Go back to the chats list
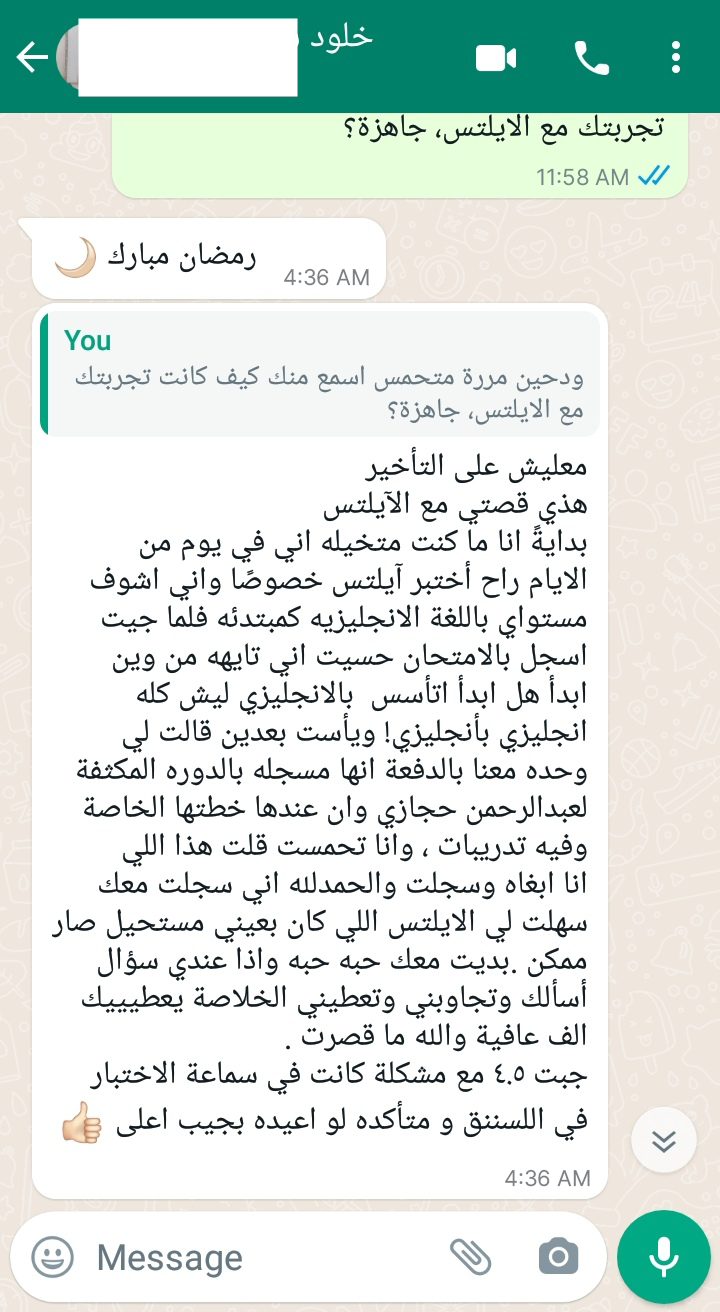The height and width of the screenshot is (1312, 720). [32, 58]
